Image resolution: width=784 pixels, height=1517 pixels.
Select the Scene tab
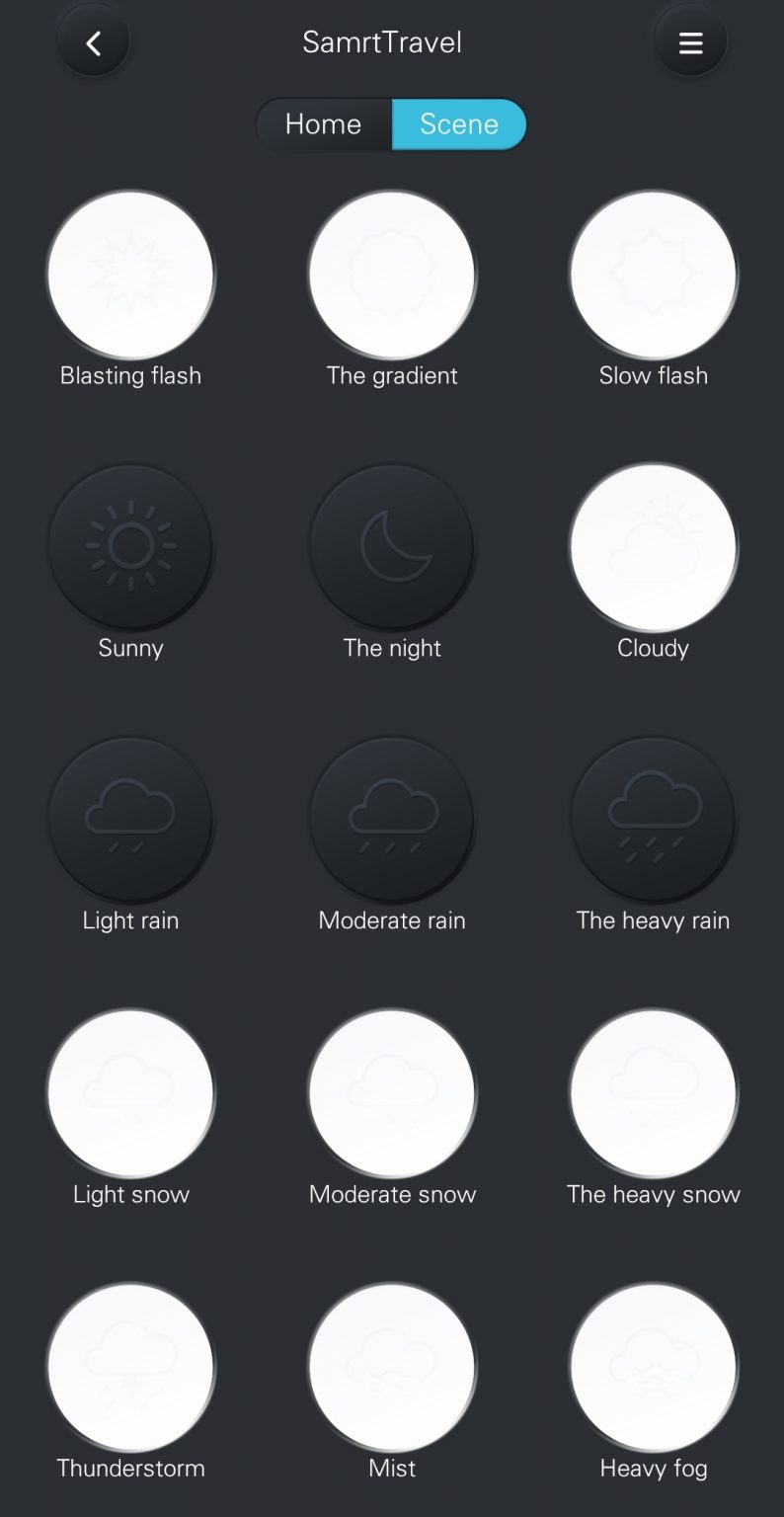(x=459, y=124)
